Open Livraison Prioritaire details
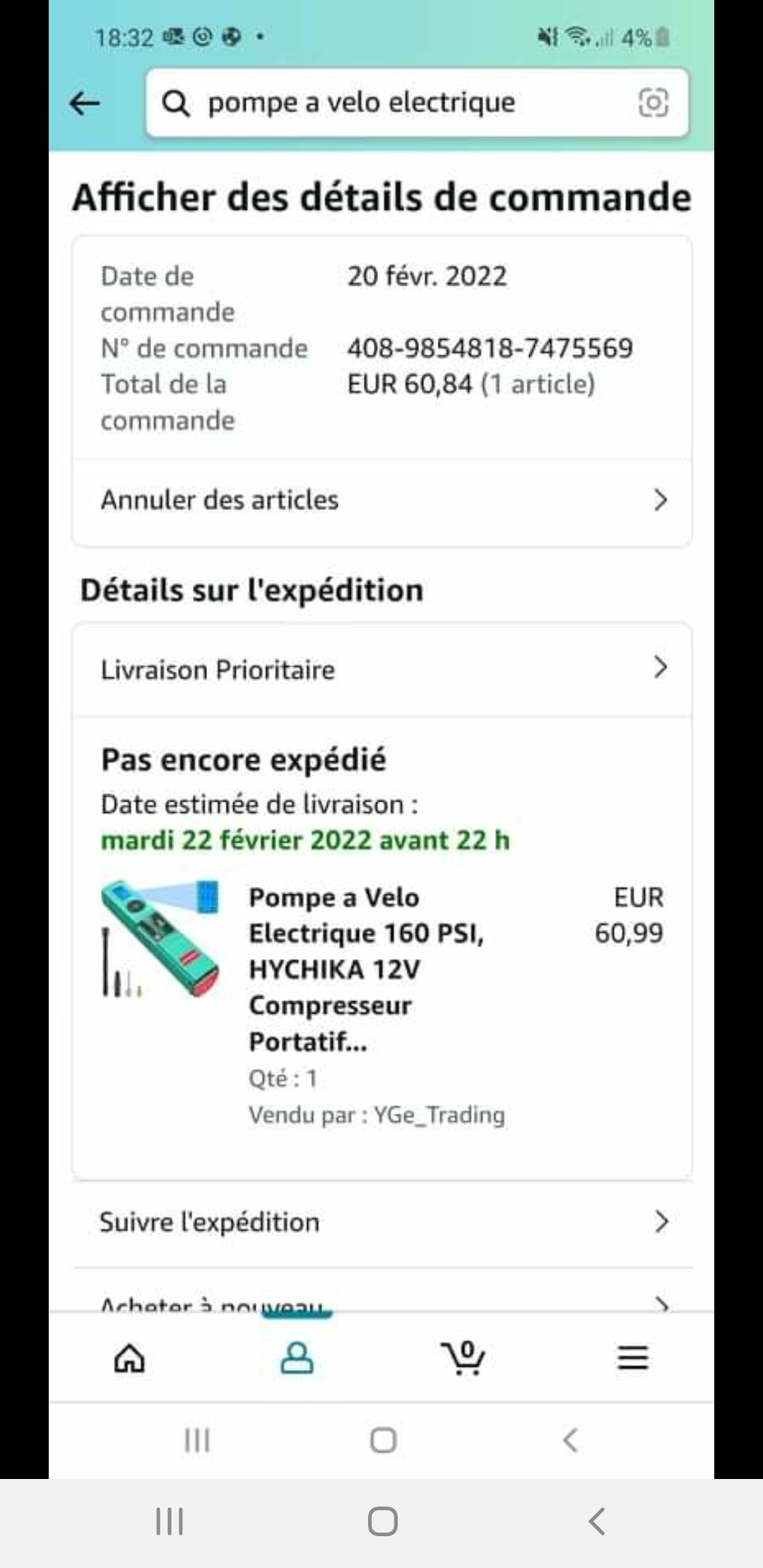Image resolution: width=763 pixels, height=1568 pixels. [x=381, y=669]
